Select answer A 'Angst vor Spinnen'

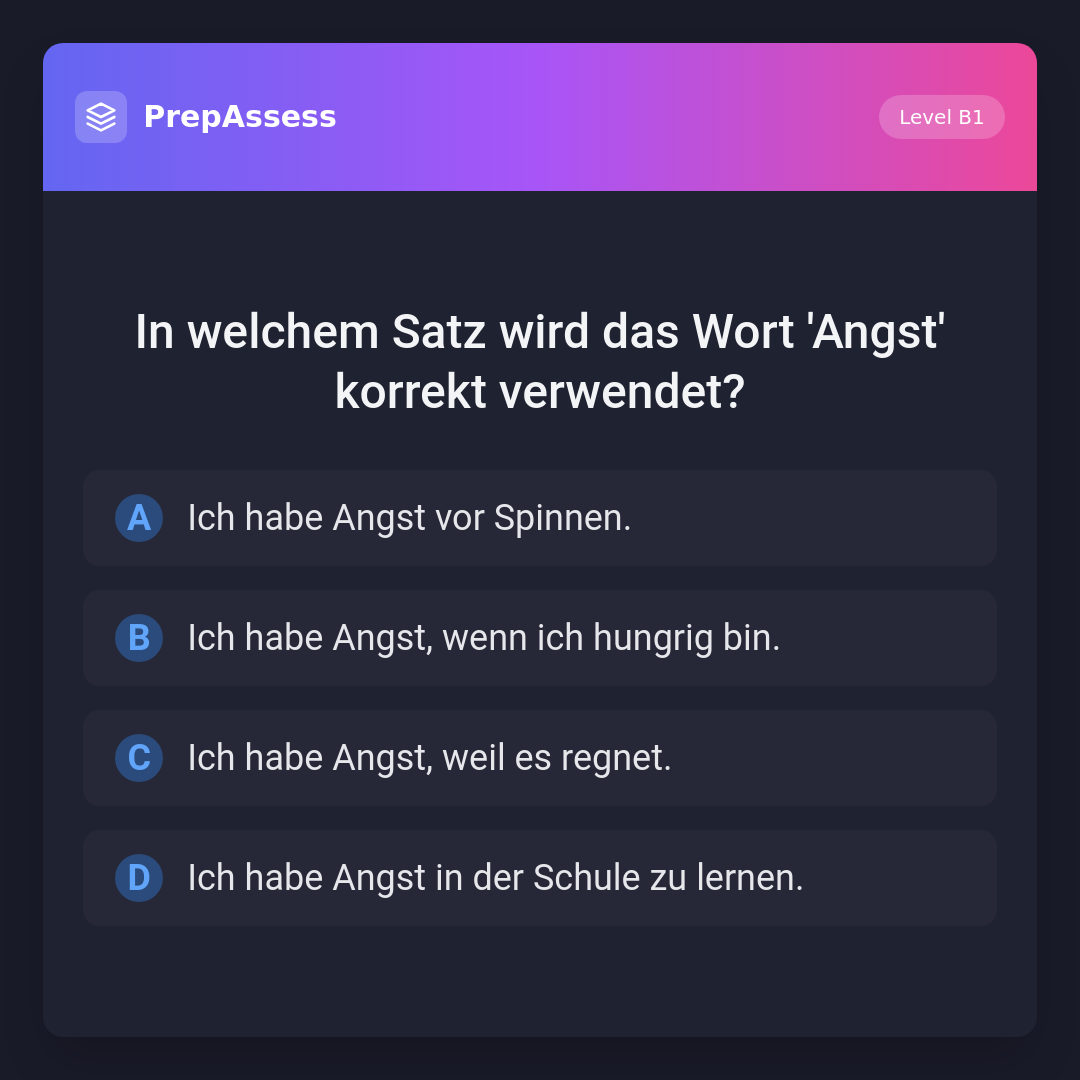[540, 518]
